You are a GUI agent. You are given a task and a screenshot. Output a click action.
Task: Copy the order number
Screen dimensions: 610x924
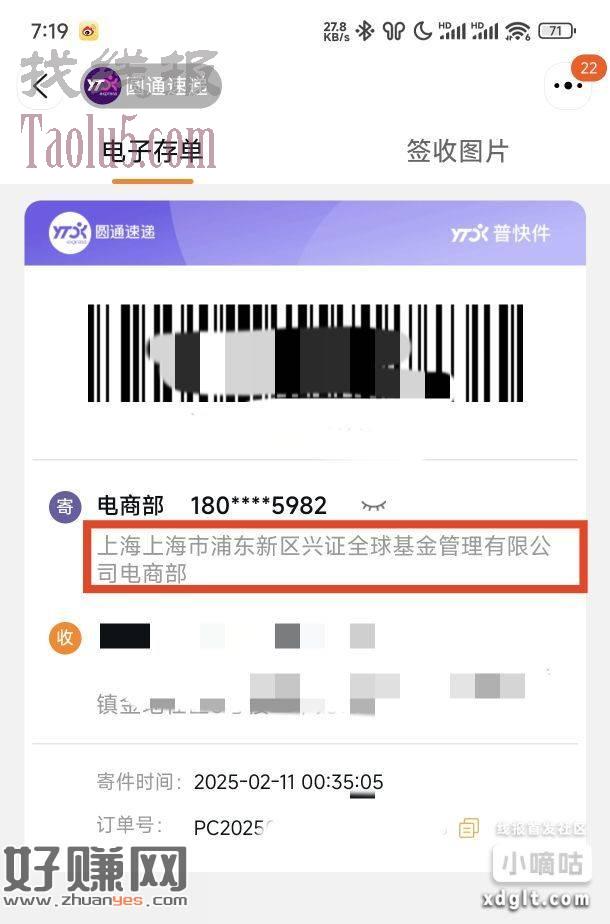tap(469, 828)
